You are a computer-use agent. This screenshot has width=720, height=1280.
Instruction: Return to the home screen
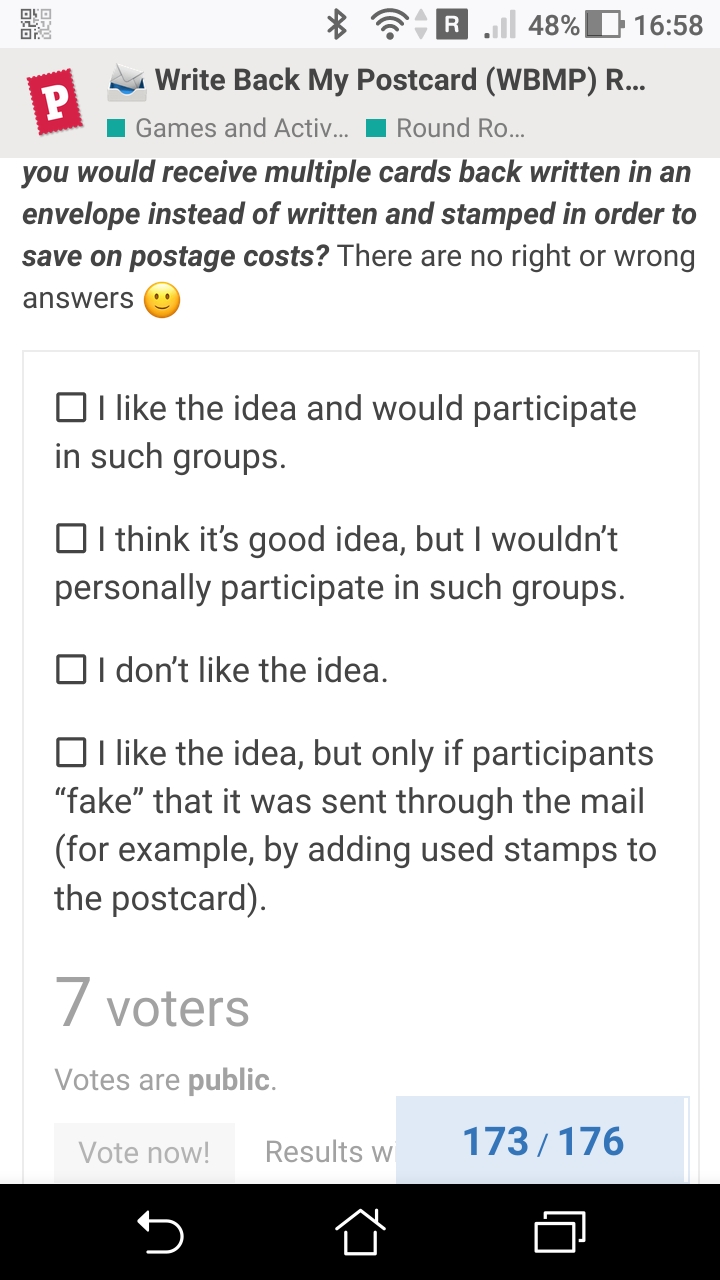360,1231
